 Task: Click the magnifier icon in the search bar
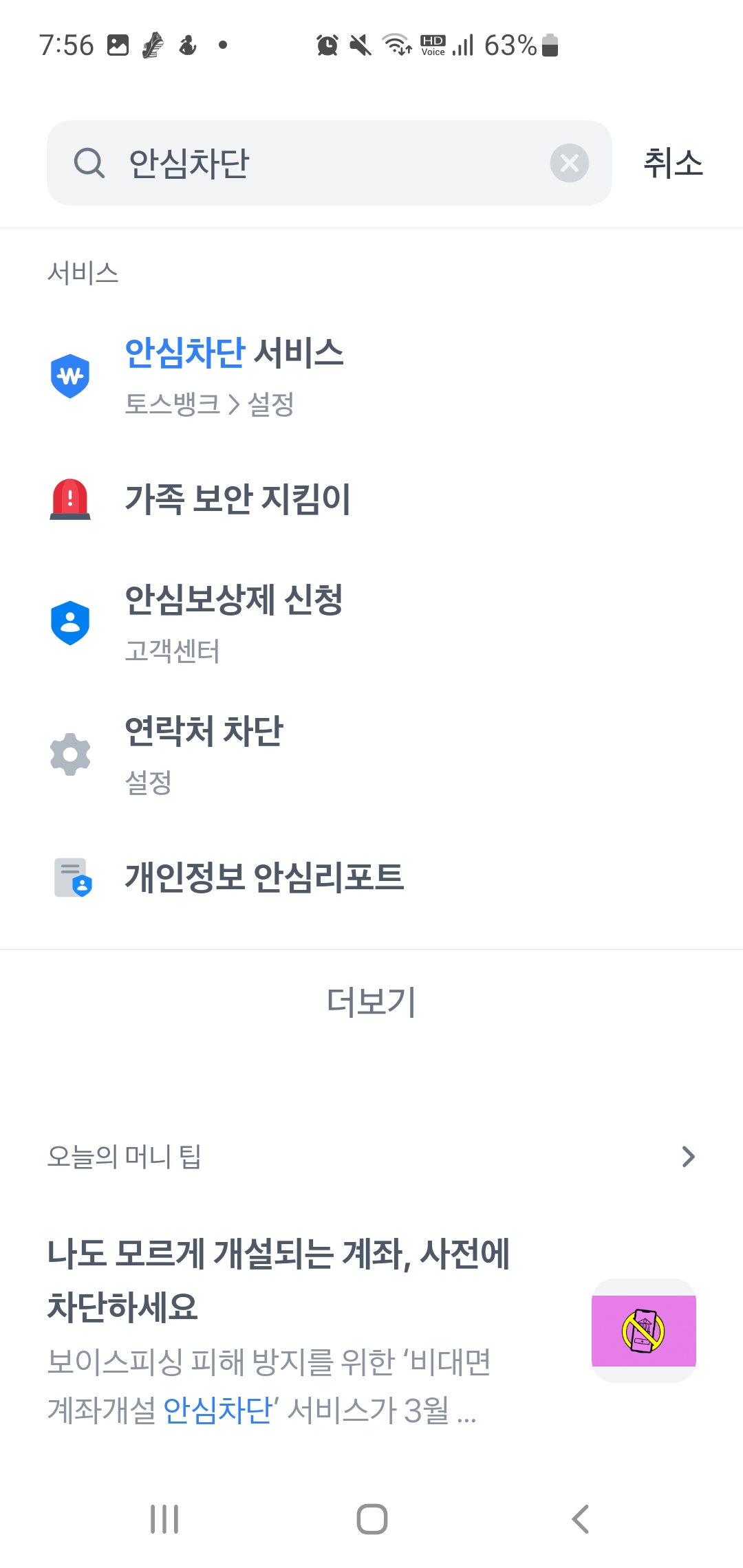click(x=89, y=163)
